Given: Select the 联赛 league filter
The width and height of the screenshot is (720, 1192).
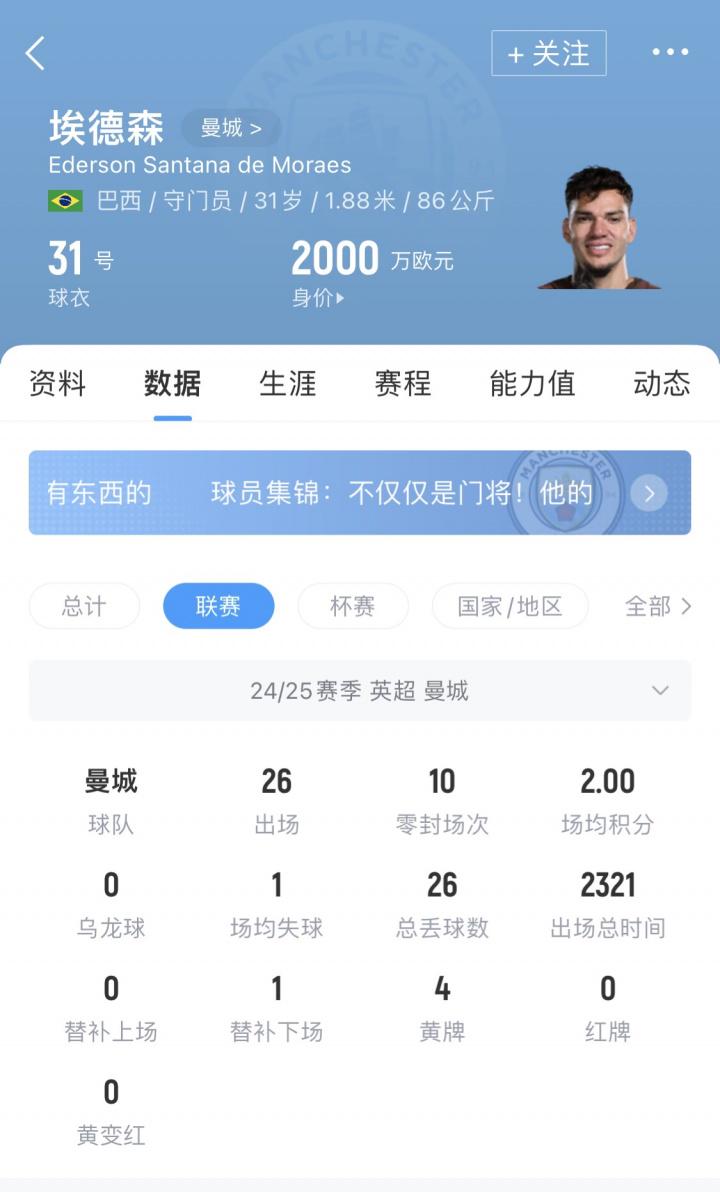Looking at the screenshot, I should click(x=219, y=606).
